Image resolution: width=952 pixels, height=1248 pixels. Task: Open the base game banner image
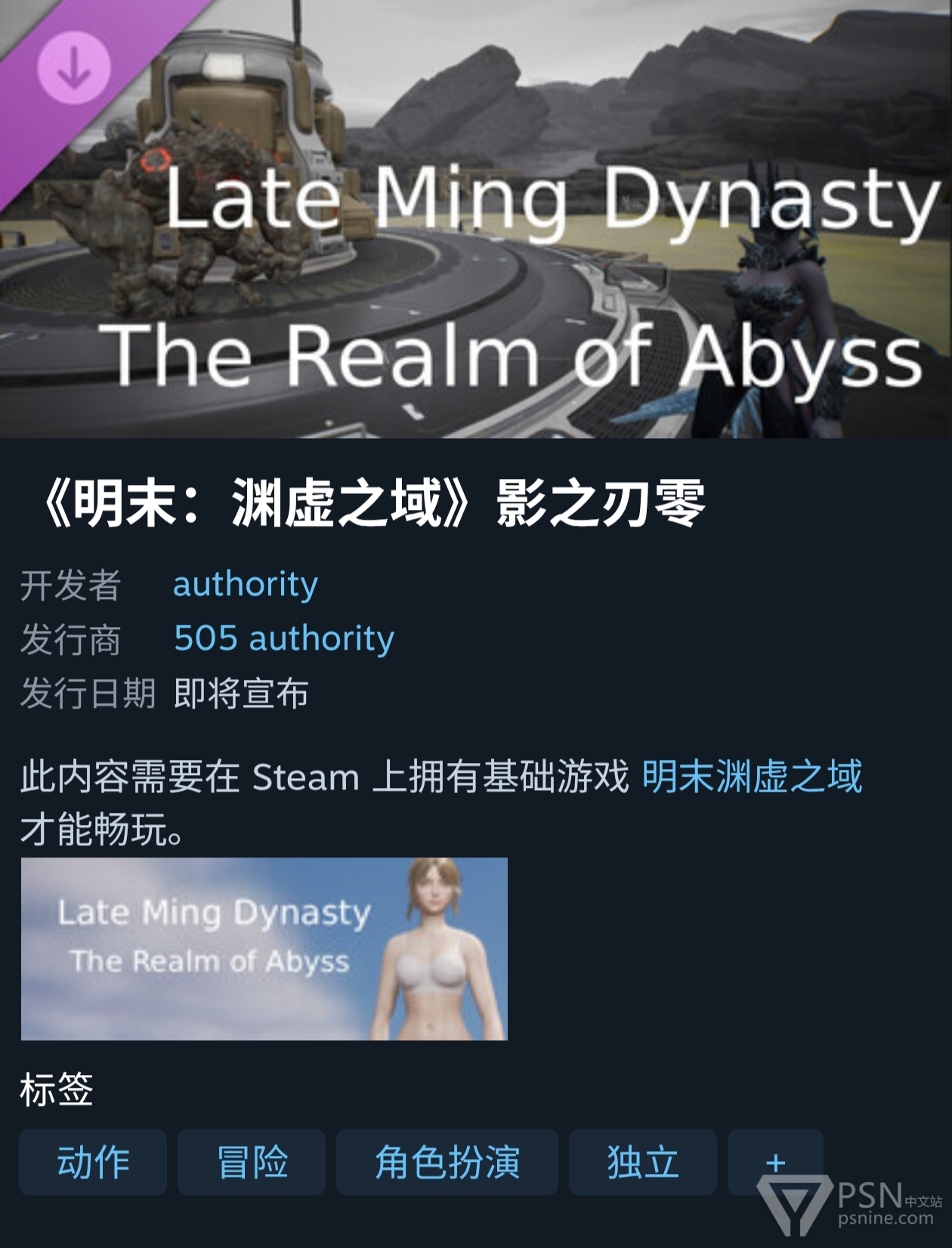264,949
